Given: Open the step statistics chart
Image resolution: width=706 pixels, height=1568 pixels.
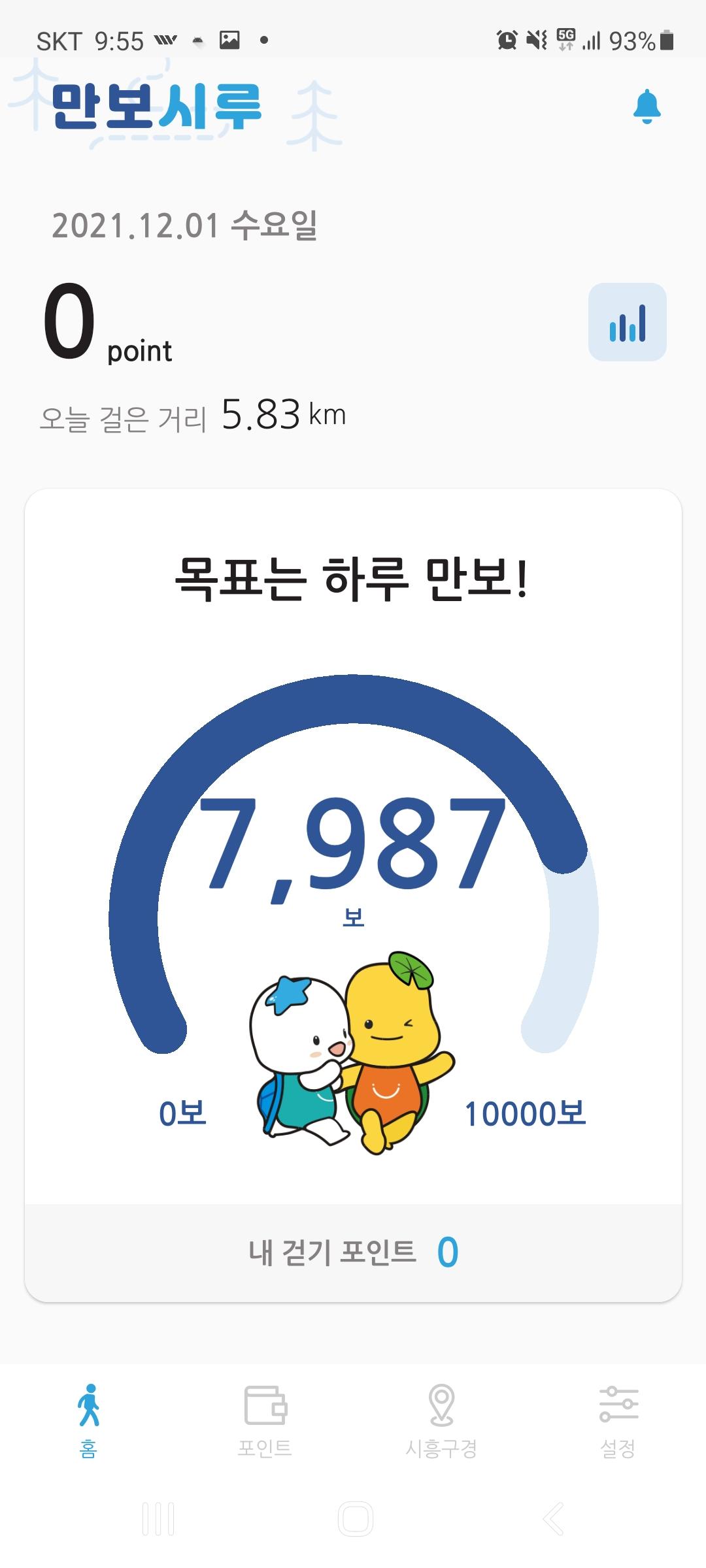Looking at the screenshot, I should 627,322.
